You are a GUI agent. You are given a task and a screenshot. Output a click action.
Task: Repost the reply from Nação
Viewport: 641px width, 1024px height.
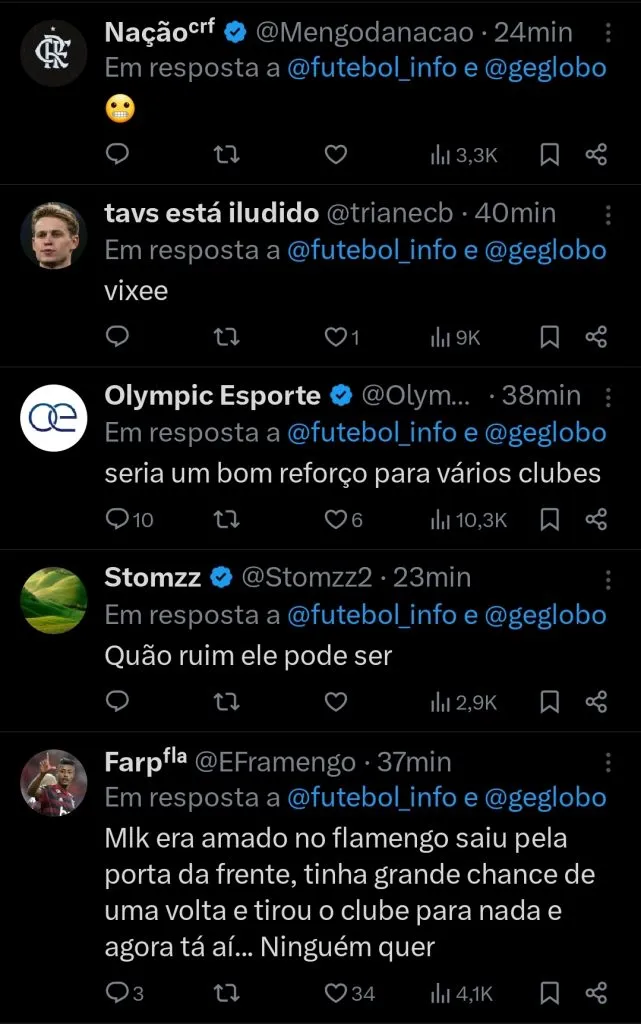[x=227, y=154]
